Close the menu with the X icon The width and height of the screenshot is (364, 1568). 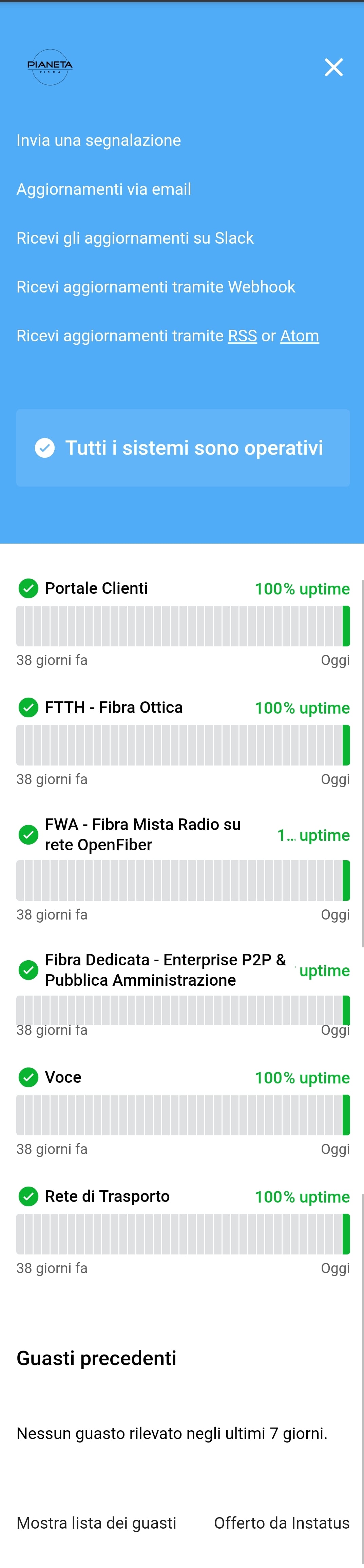pyautogui.click(x=333, y=68)
